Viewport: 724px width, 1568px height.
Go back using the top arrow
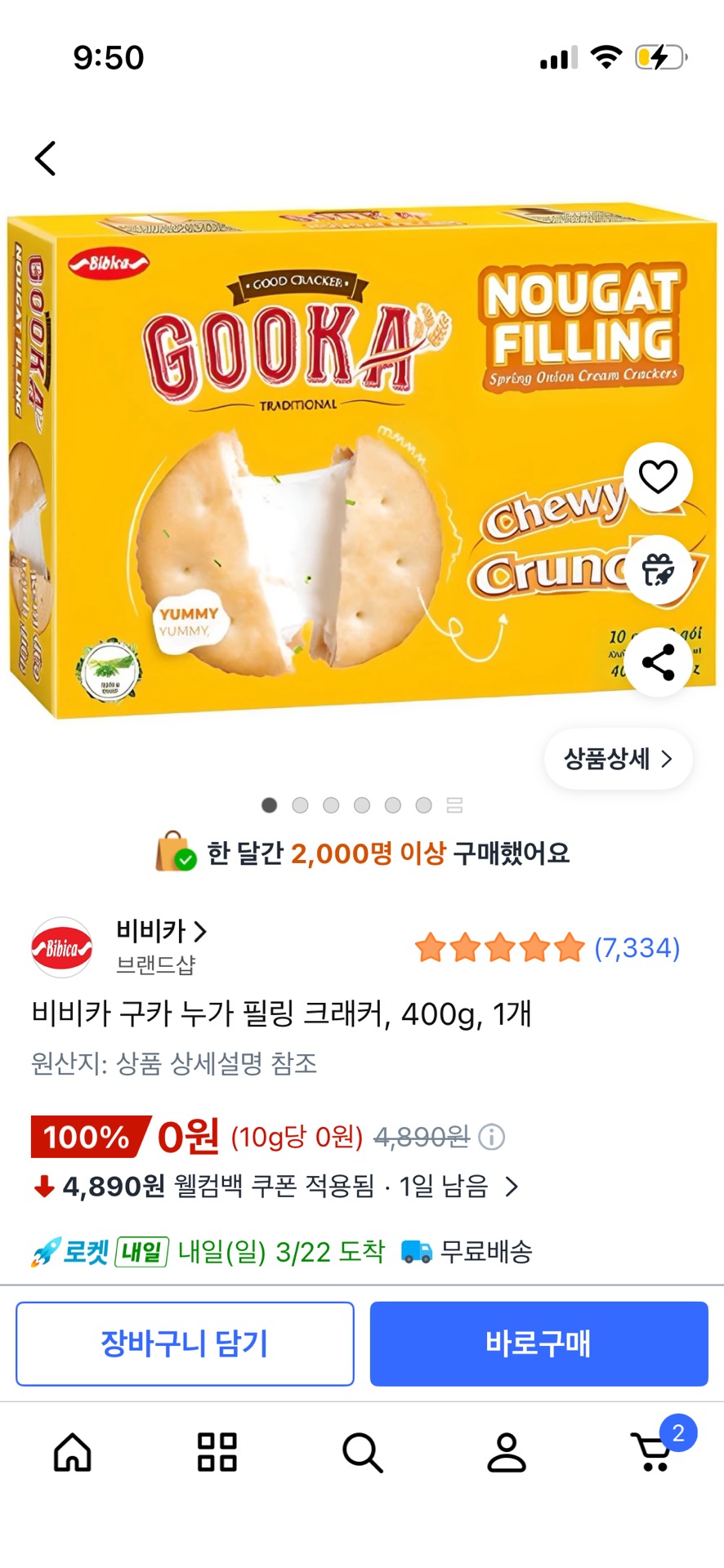(46, 158)
